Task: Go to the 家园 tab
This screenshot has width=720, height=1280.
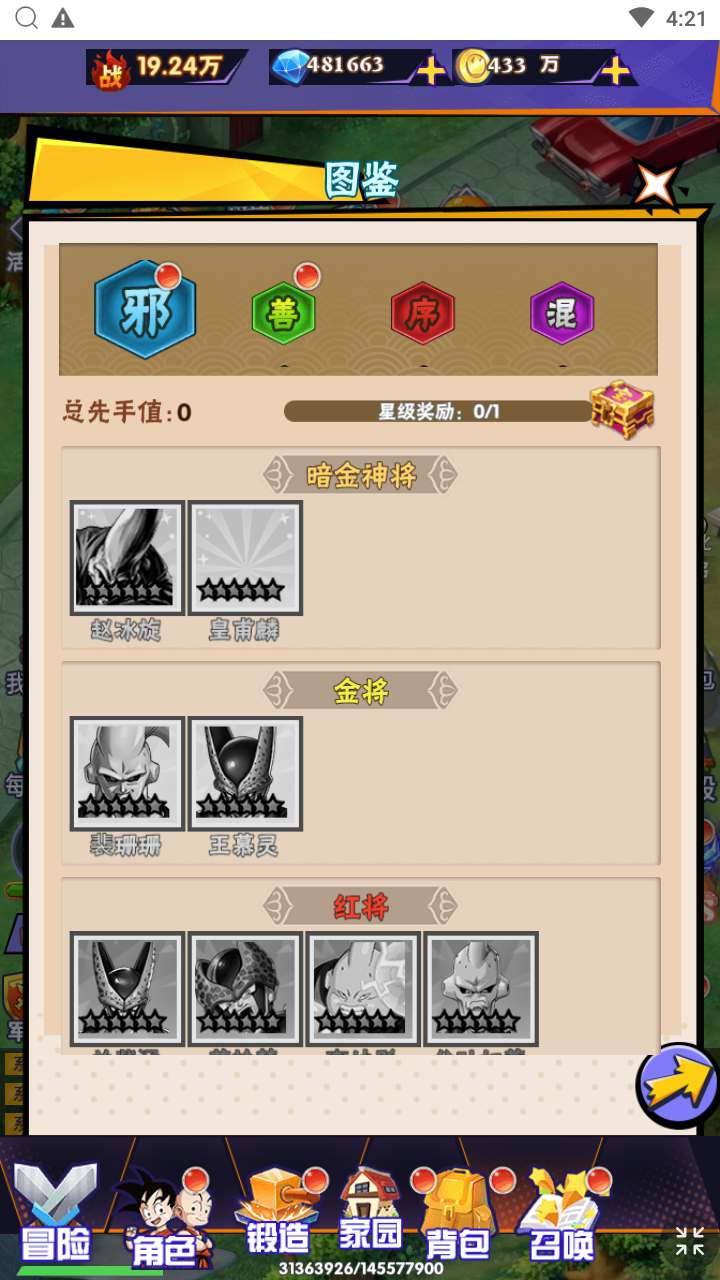Action: click(x=370, y=1215)
